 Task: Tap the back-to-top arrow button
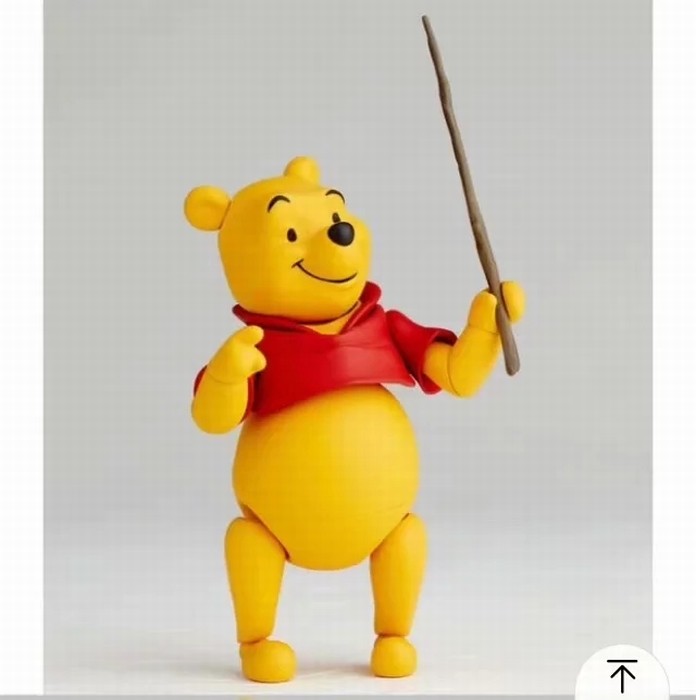point(621,676)
